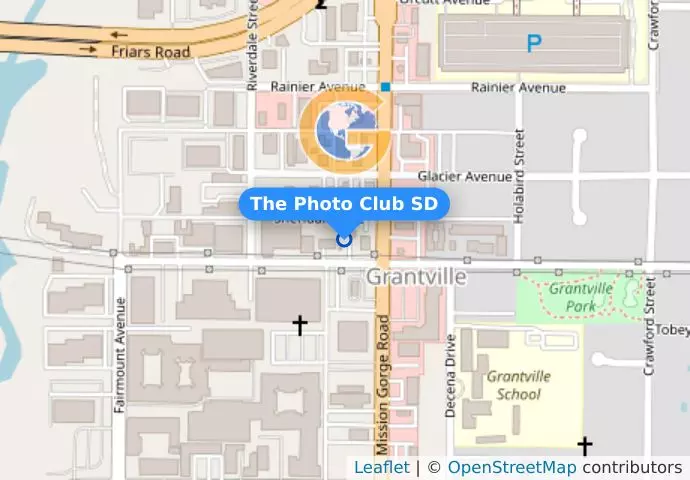
Task: Tap The Photo Club SD map marker
Action: pyautogui.click(x=344, y=238)
